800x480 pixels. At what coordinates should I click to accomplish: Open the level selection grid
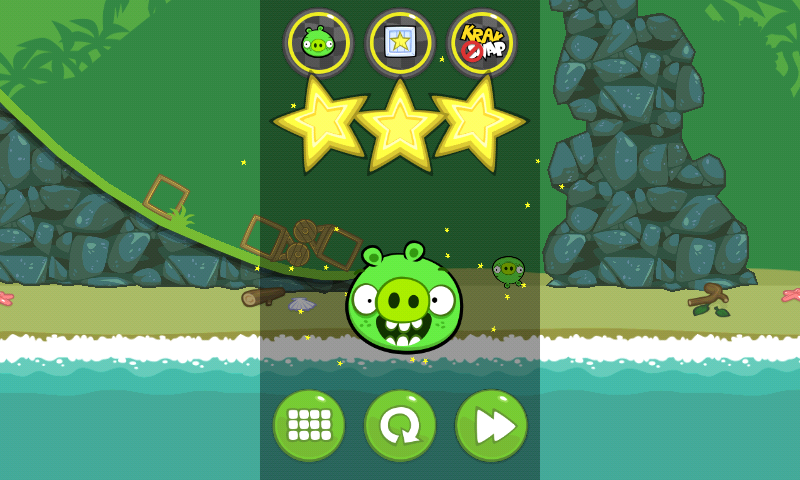(309, 425)
